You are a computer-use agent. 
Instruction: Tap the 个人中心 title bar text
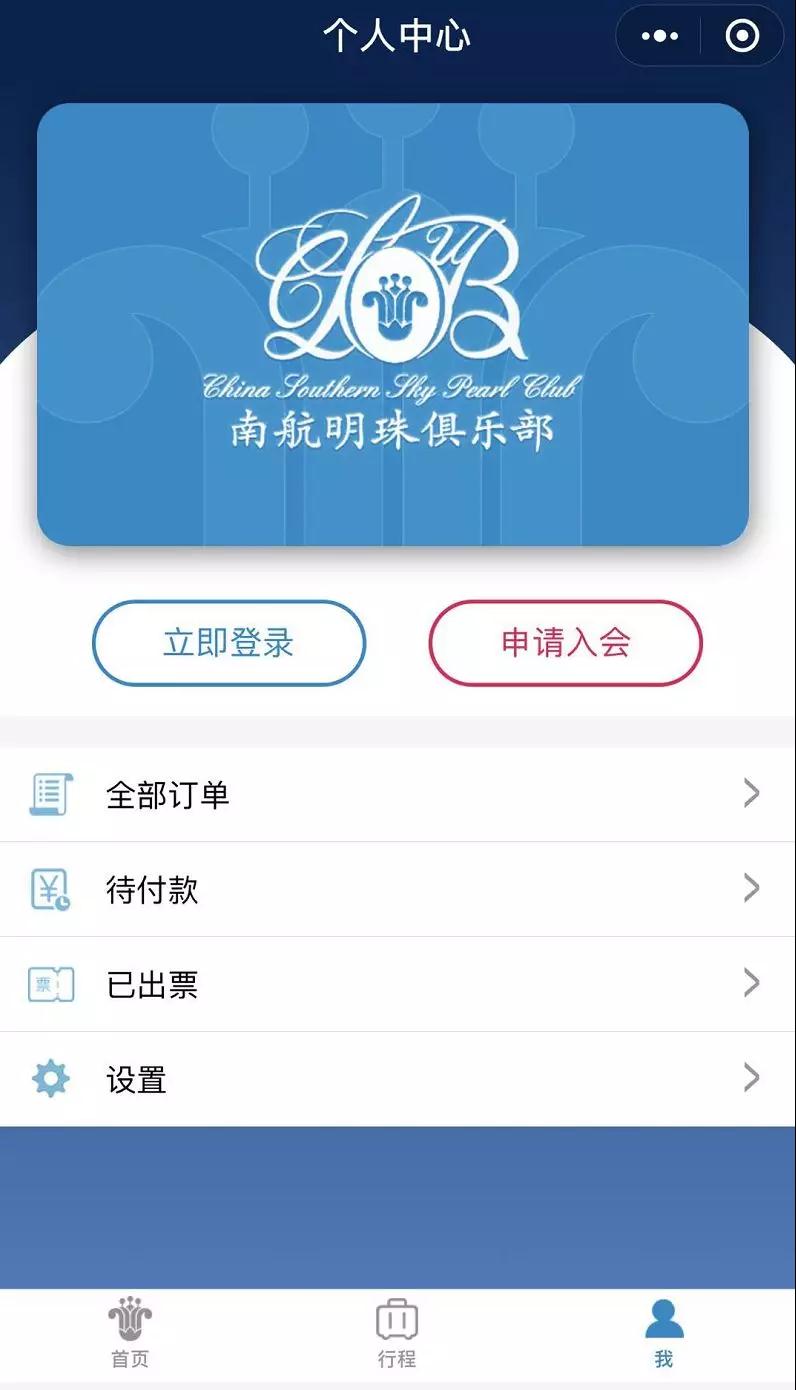coord(398,36)
